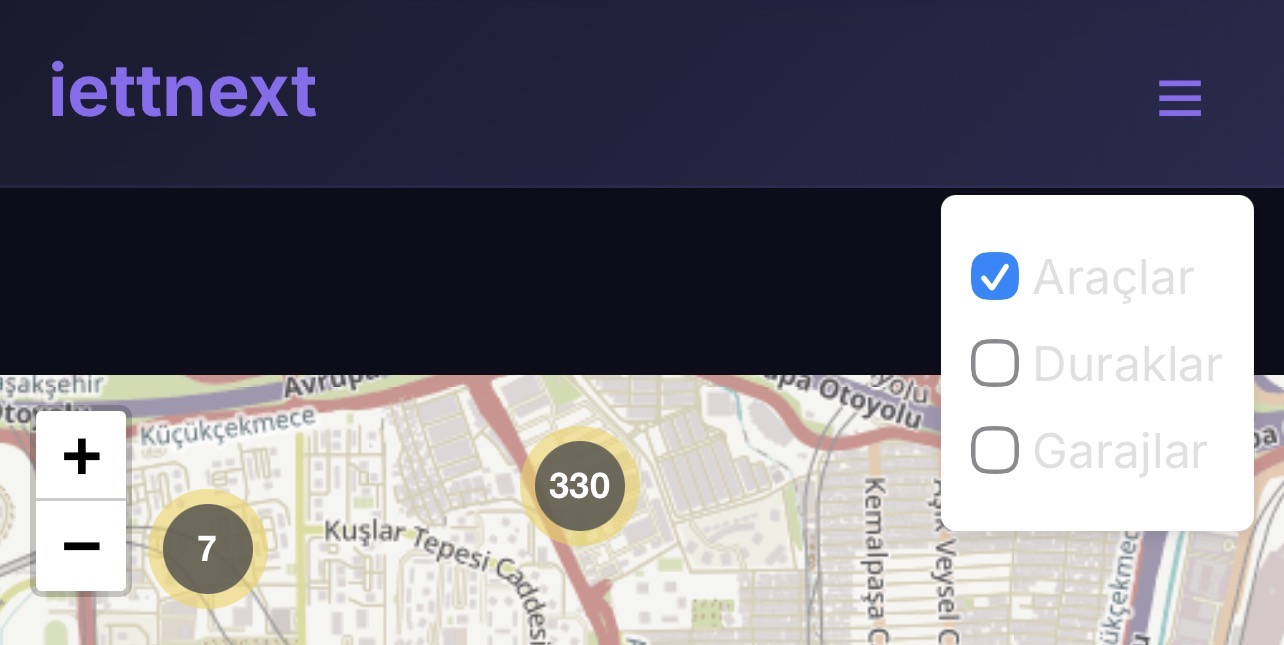Uncheck the Araçlar layer checkbox
Viewport: 1284px width, 645px height.
coord(995,277)
